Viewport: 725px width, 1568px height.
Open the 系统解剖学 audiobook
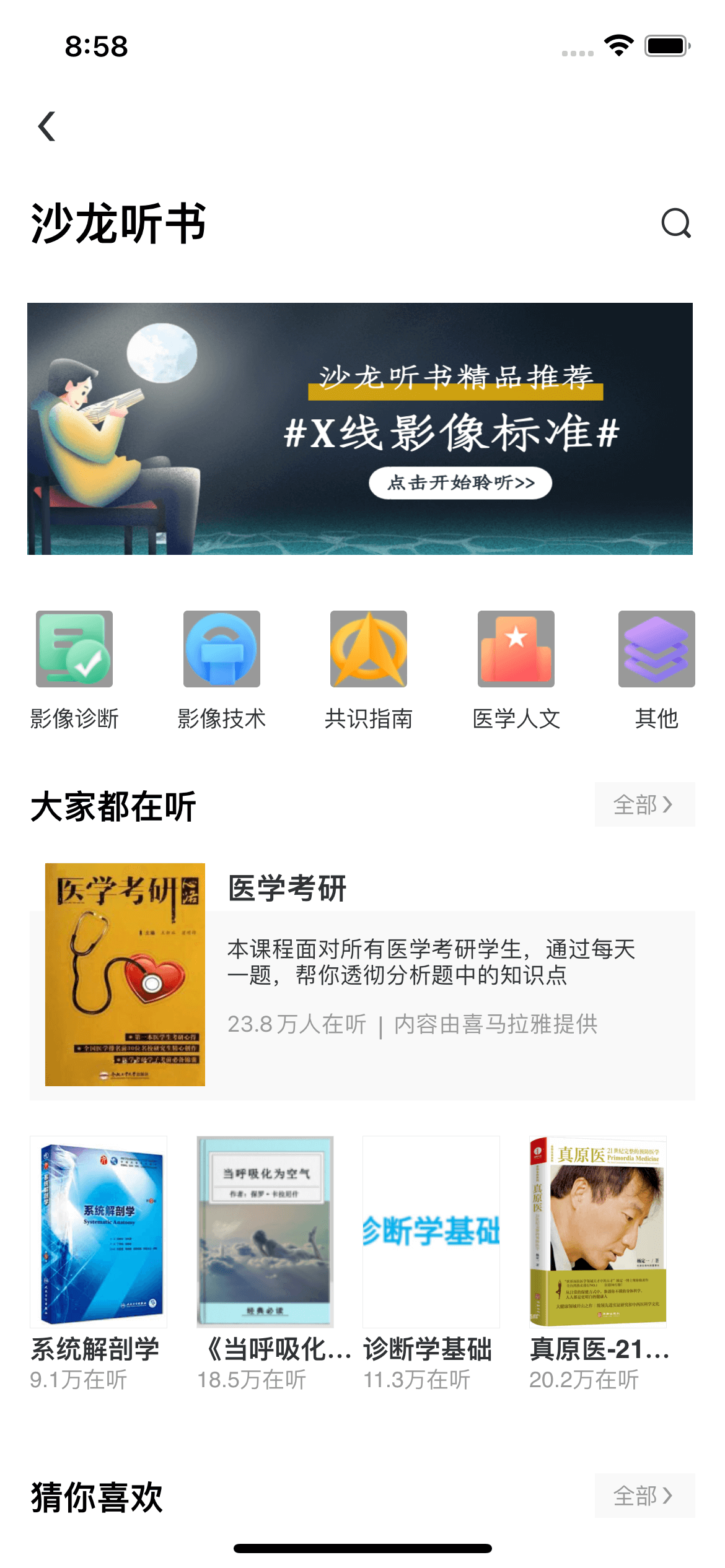coord(99,1232)
